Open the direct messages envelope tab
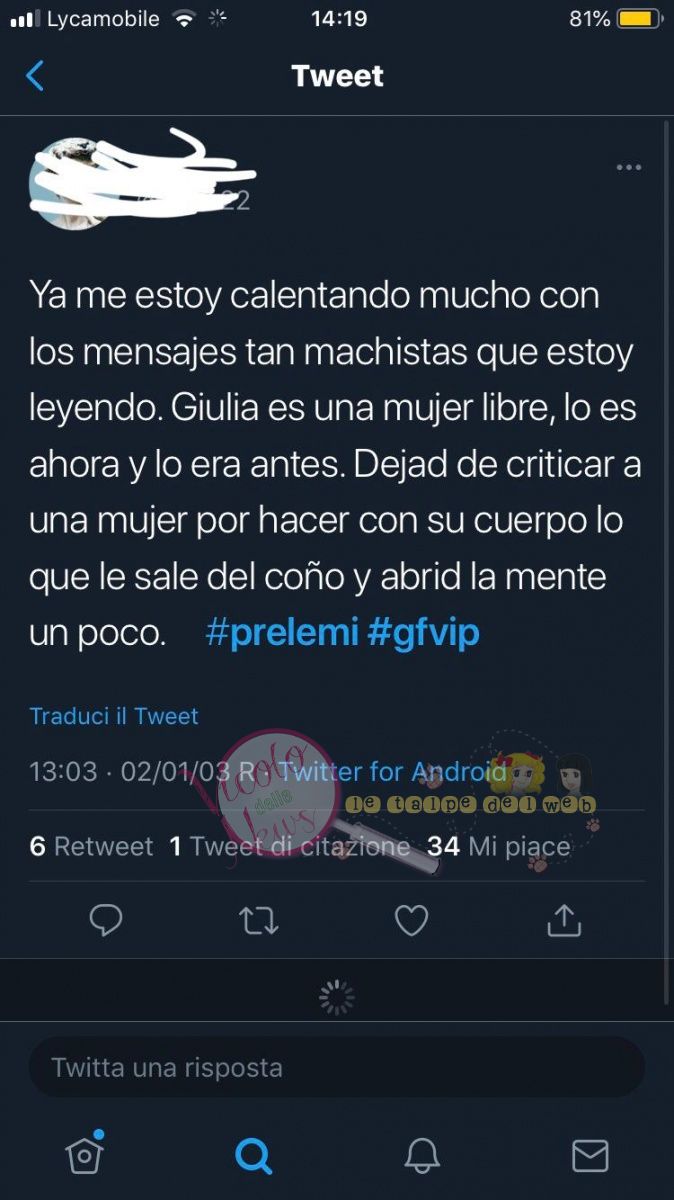 [590, 1157]
